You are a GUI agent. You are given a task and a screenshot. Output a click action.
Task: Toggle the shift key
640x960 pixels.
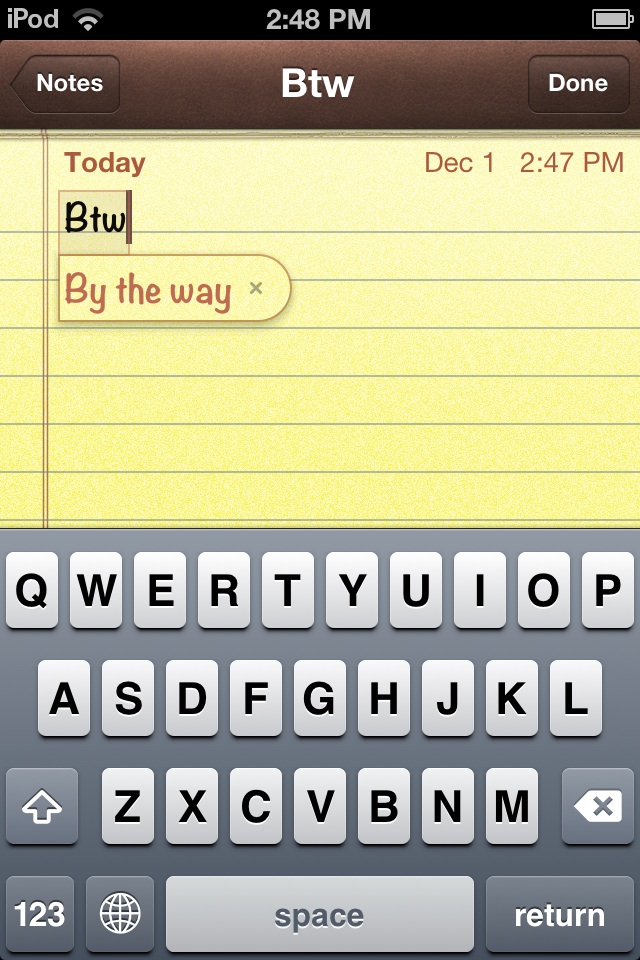42,806
